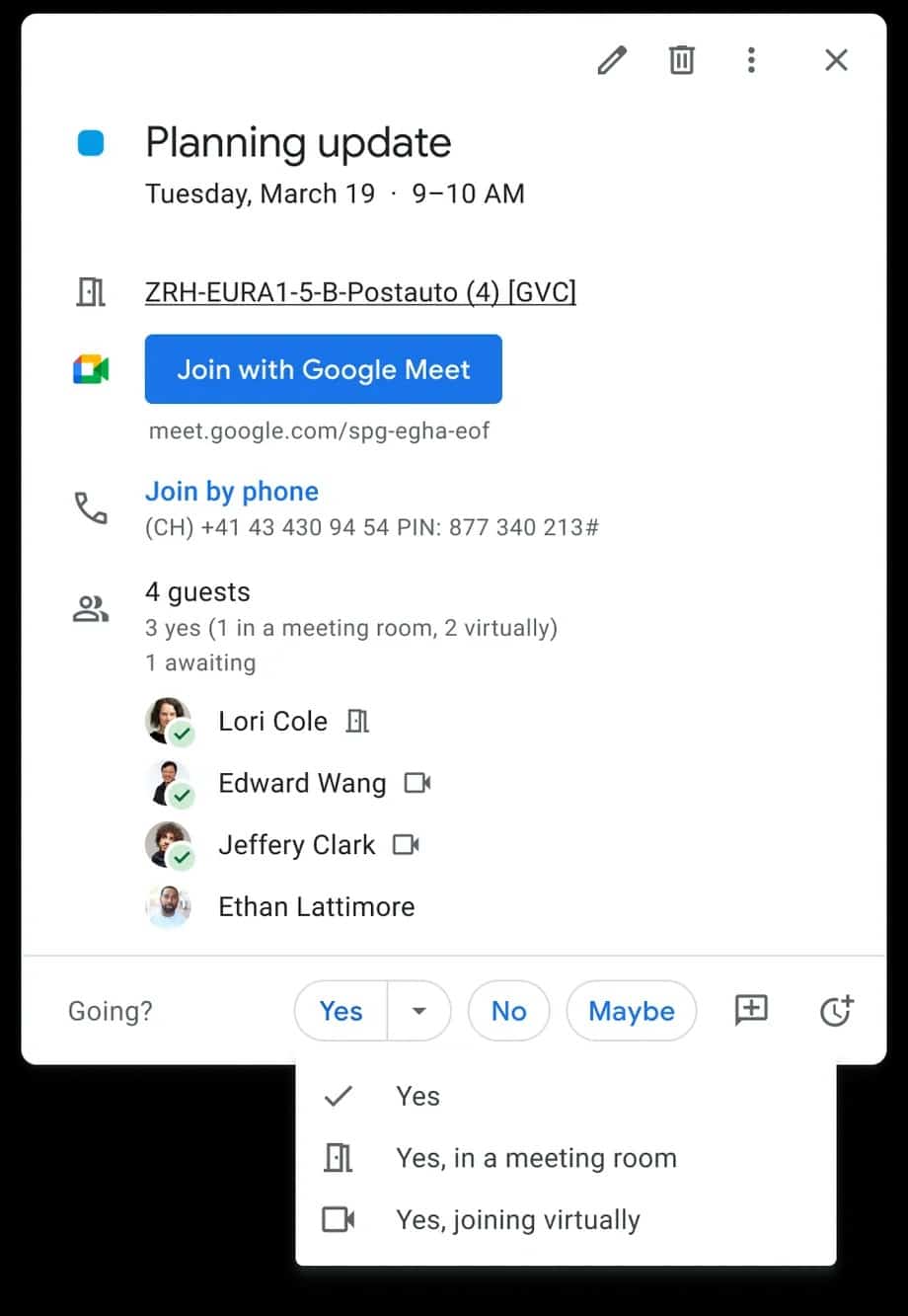Open the ZRH-EURA1-5-B-Postauto room link
The width and height of the screenshot is (908, 1316).
pyautogui.click(x=360, y=292)
